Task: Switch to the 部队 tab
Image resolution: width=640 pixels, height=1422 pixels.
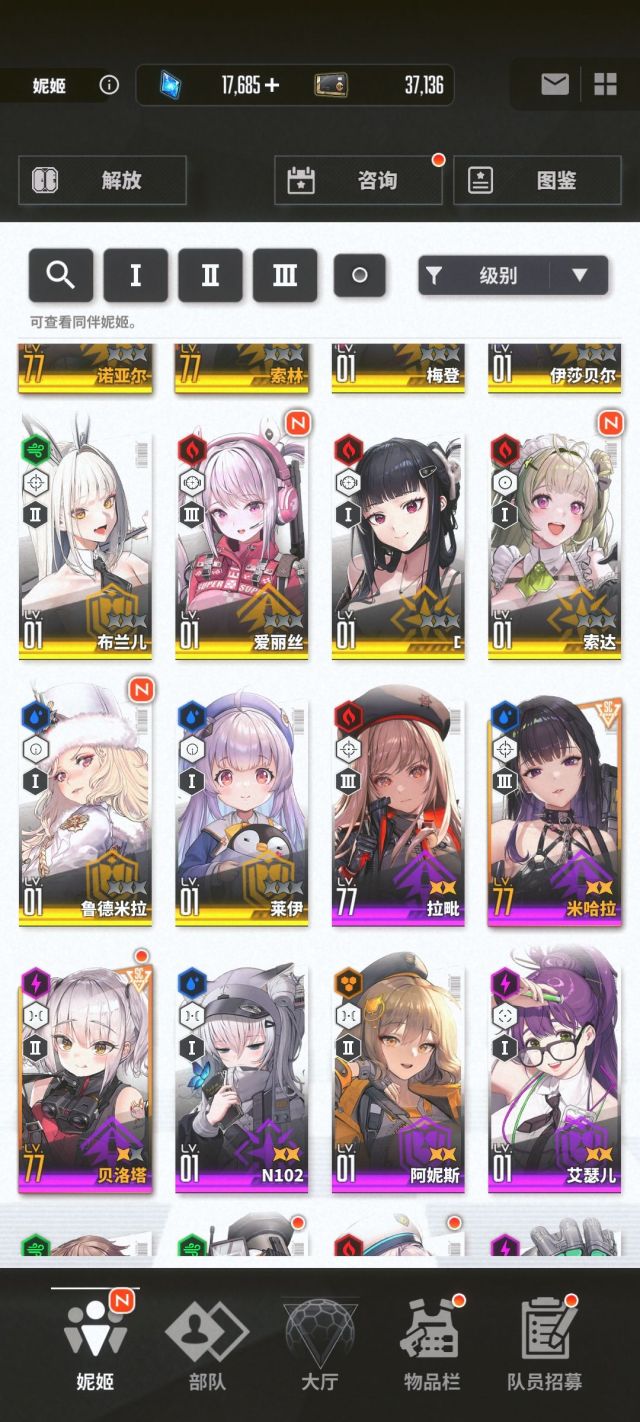Action: [x=207, y=1345]
